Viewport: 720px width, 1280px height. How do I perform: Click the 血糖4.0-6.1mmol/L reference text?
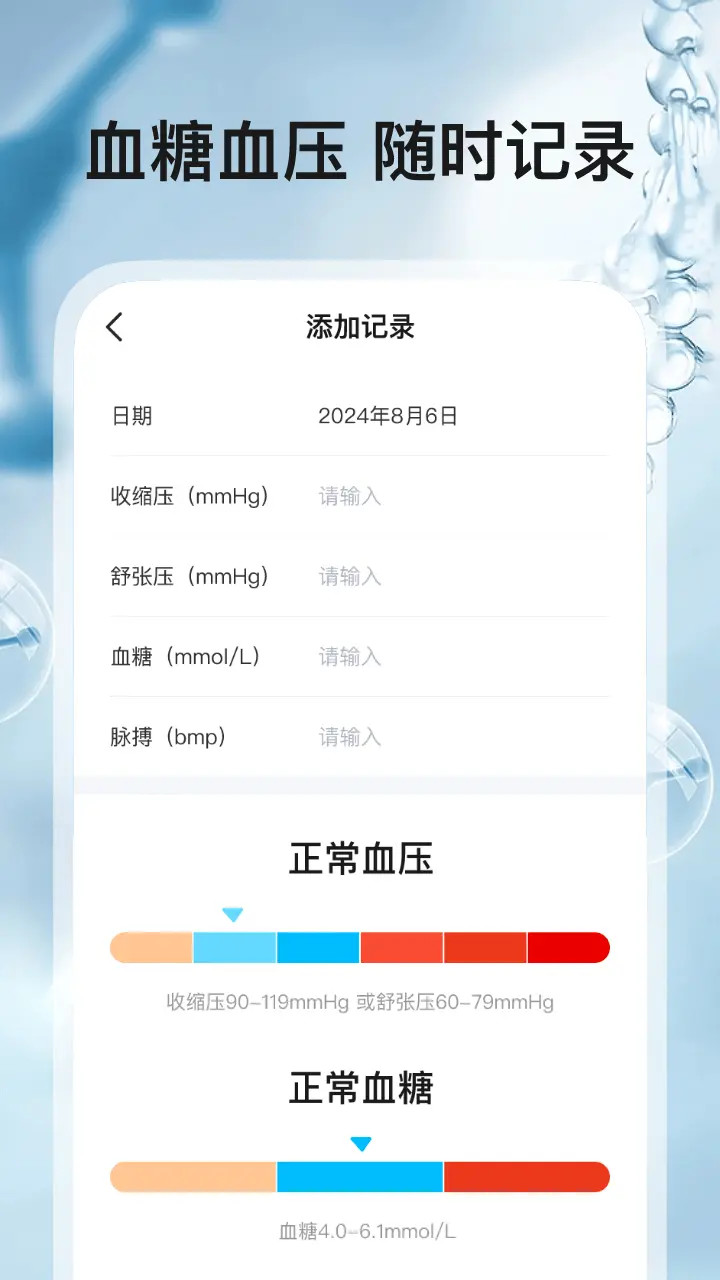[360, 1233]
